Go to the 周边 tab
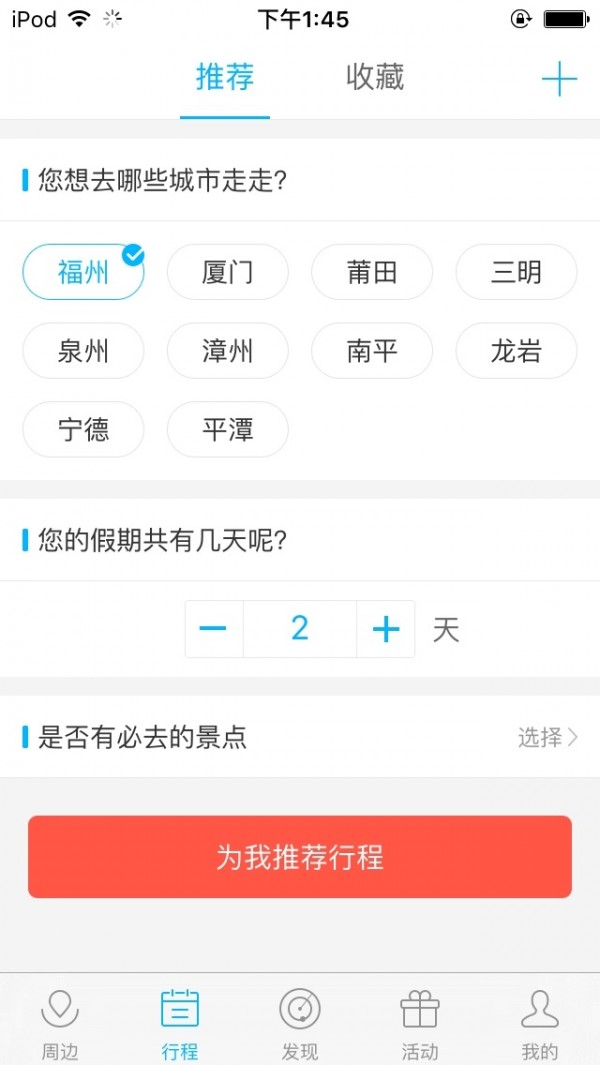 tap(60, 1023)
